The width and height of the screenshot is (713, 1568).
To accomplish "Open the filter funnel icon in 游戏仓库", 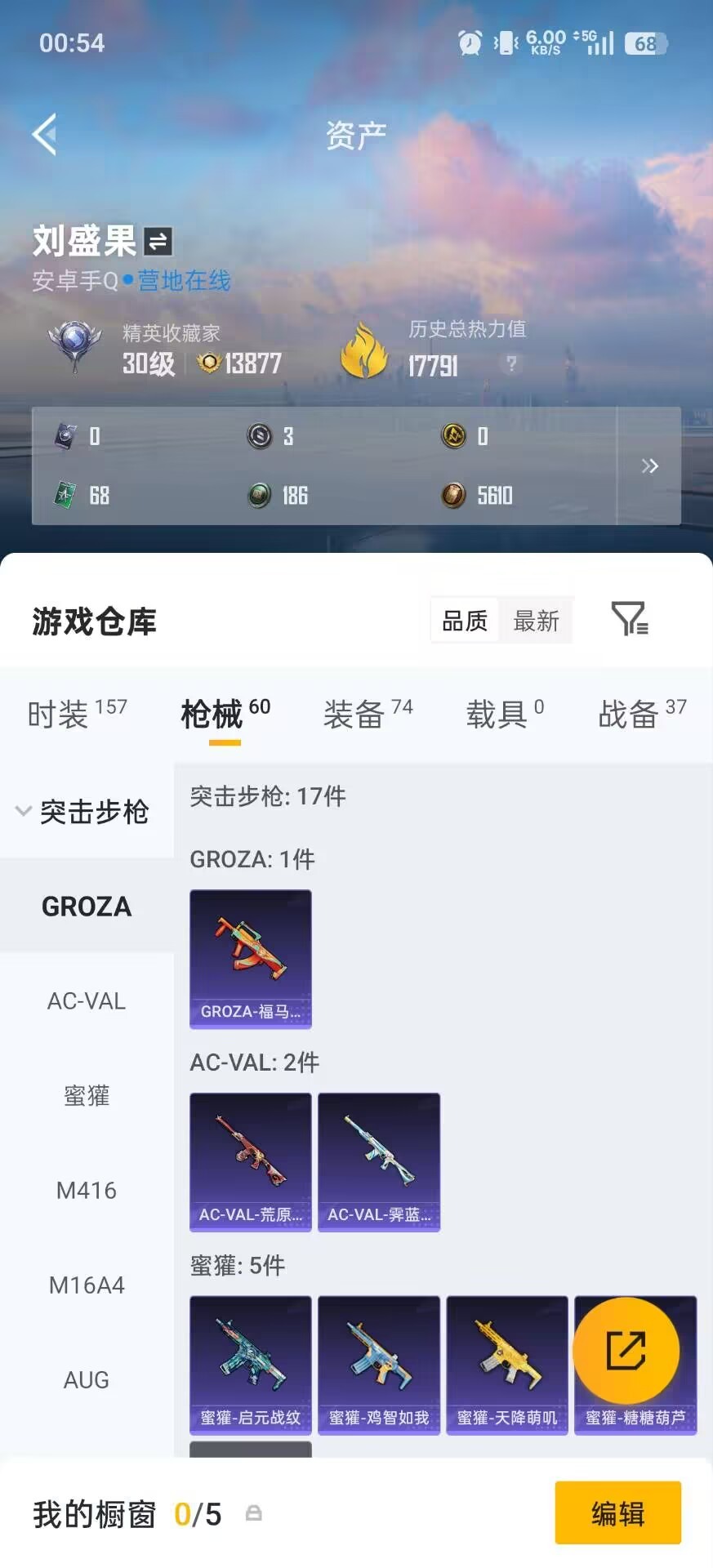I will (x=629, y=621).
